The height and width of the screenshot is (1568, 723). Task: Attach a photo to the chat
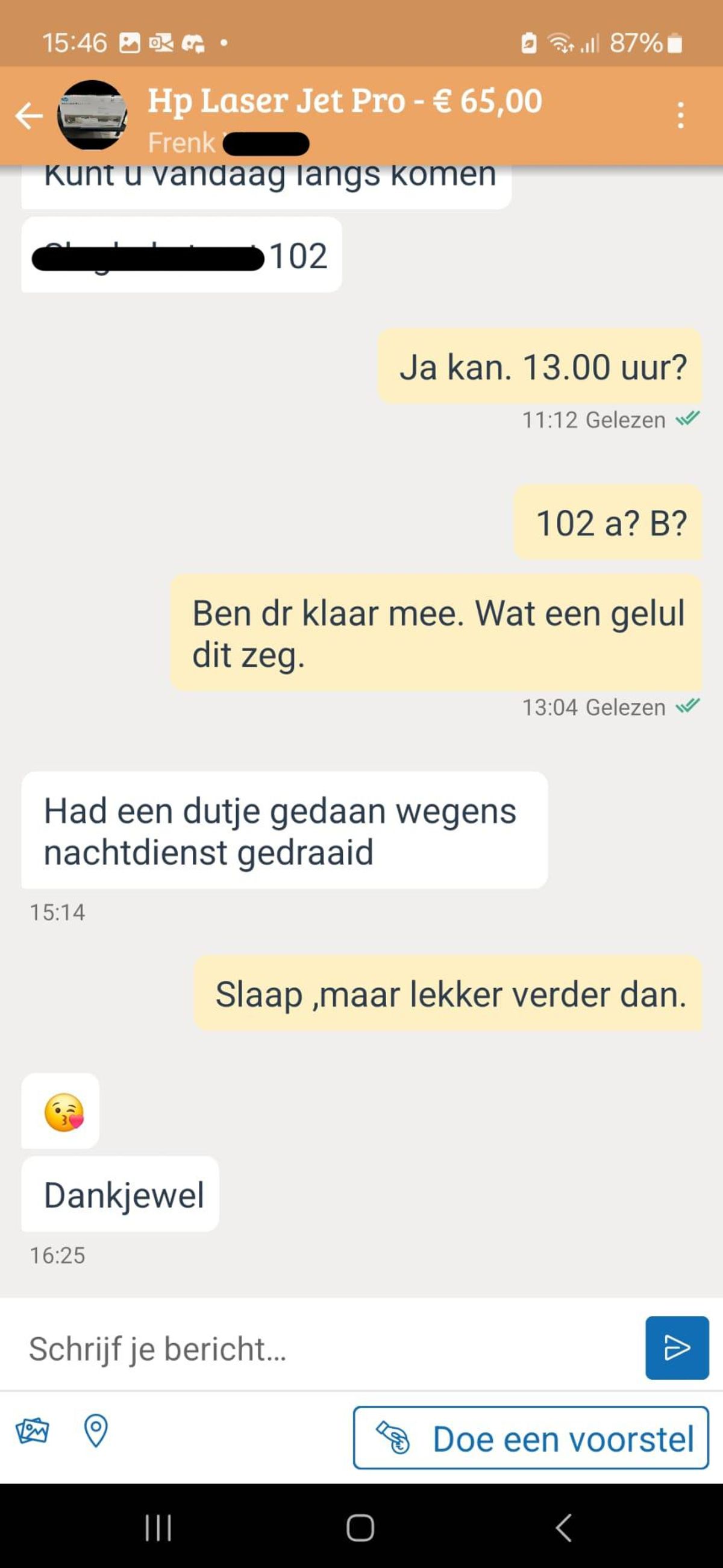click(33, 1431)
